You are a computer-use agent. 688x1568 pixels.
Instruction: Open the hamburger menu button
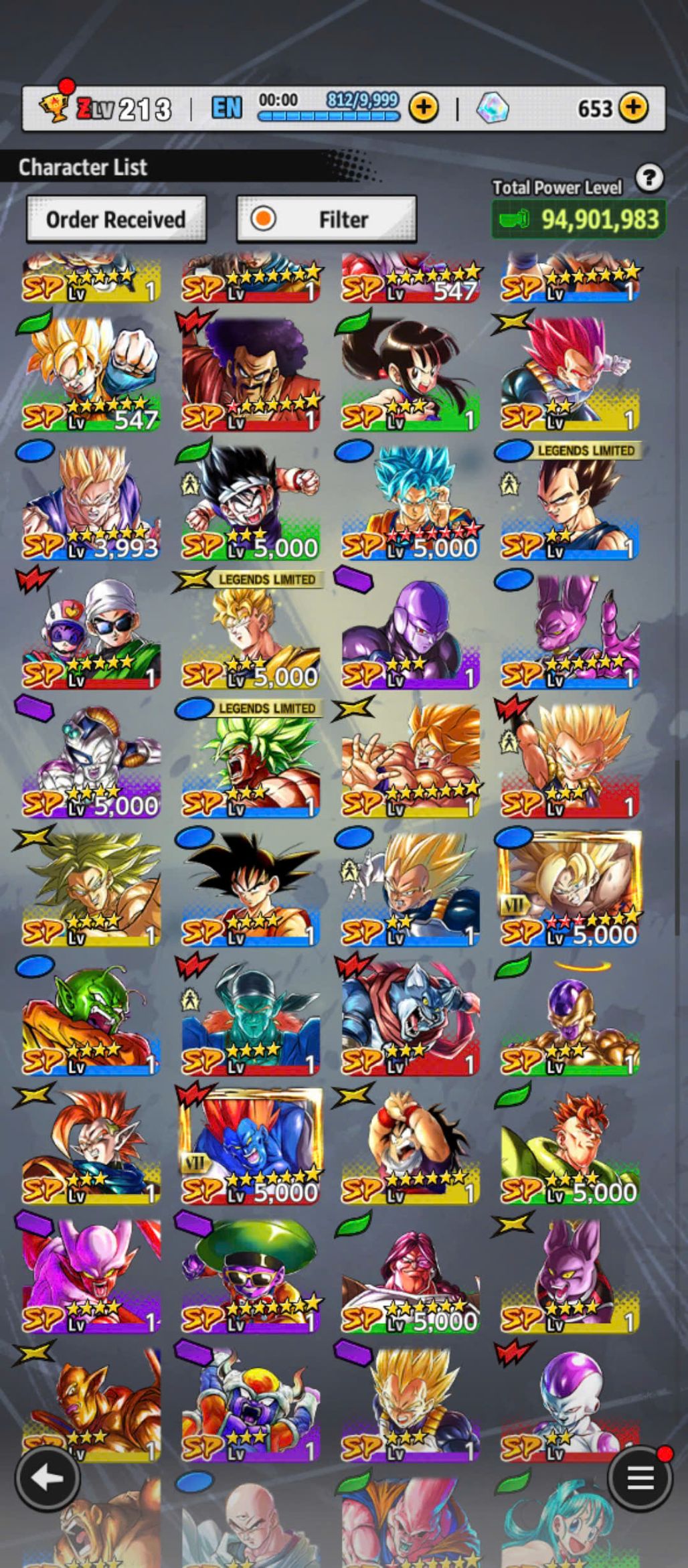point(639,1477)
